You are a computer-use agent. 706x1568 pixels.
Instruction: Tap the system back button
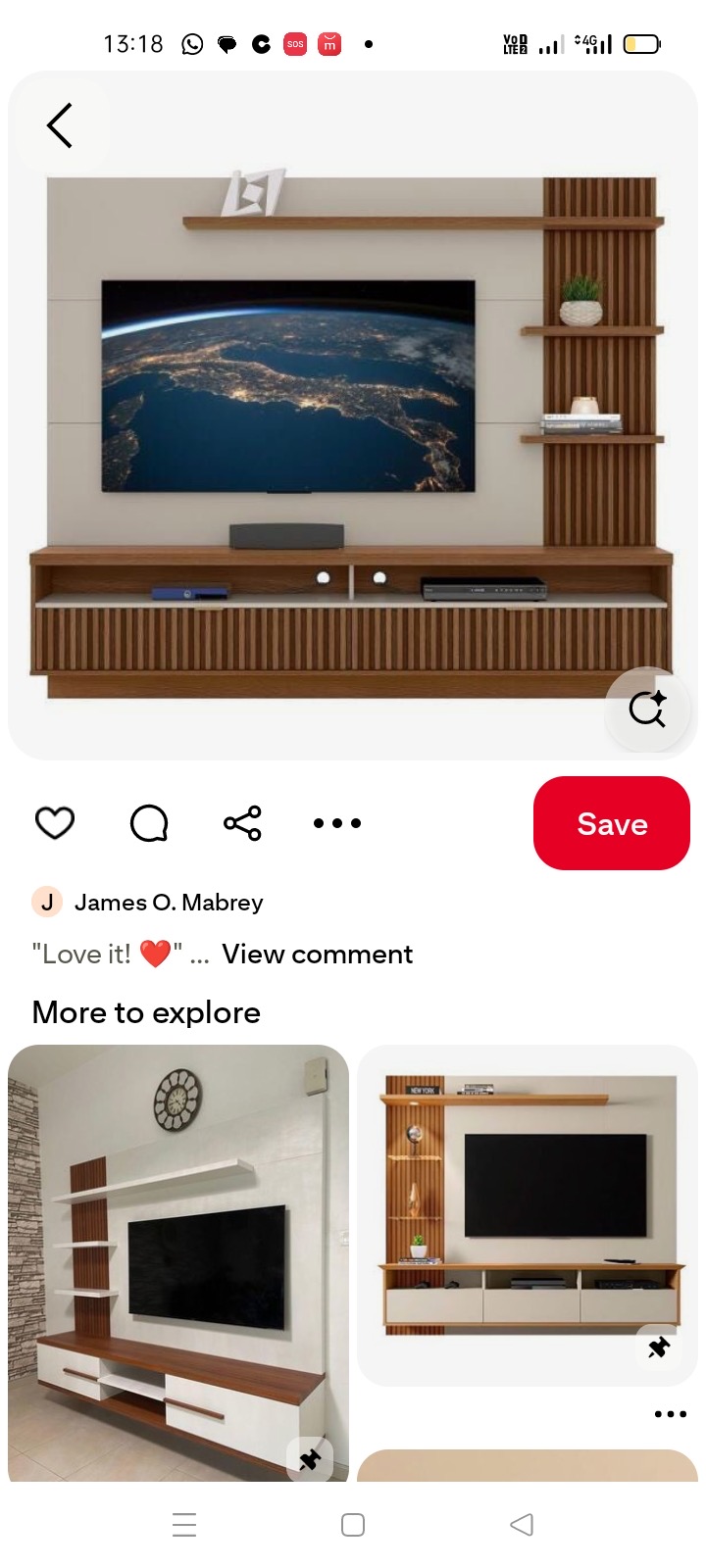pos(522,1525)
